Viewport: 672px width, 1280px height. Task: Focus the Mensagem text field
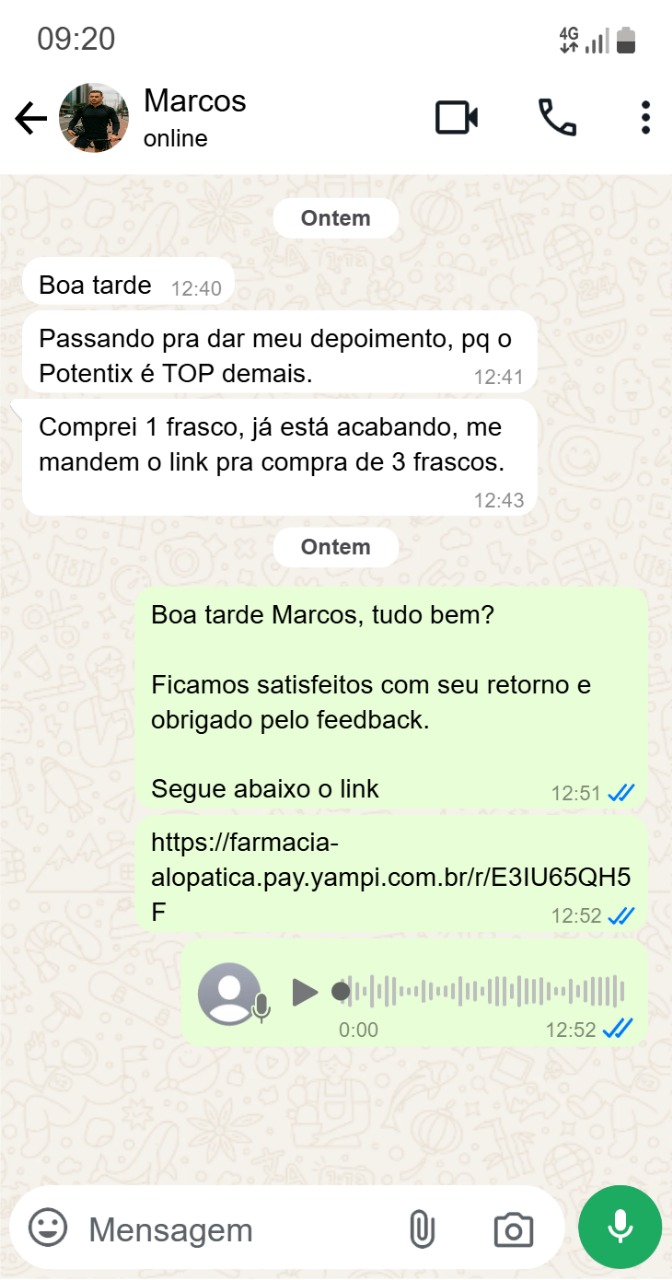click(230, 1229)
